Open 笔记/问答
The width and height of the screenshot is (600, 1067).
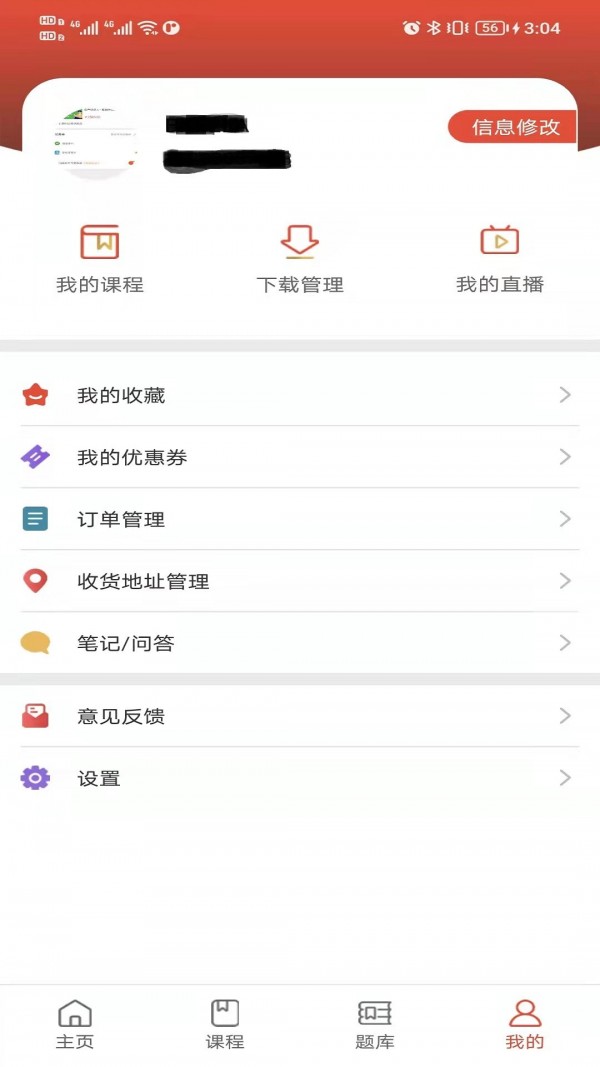[300, 643]
